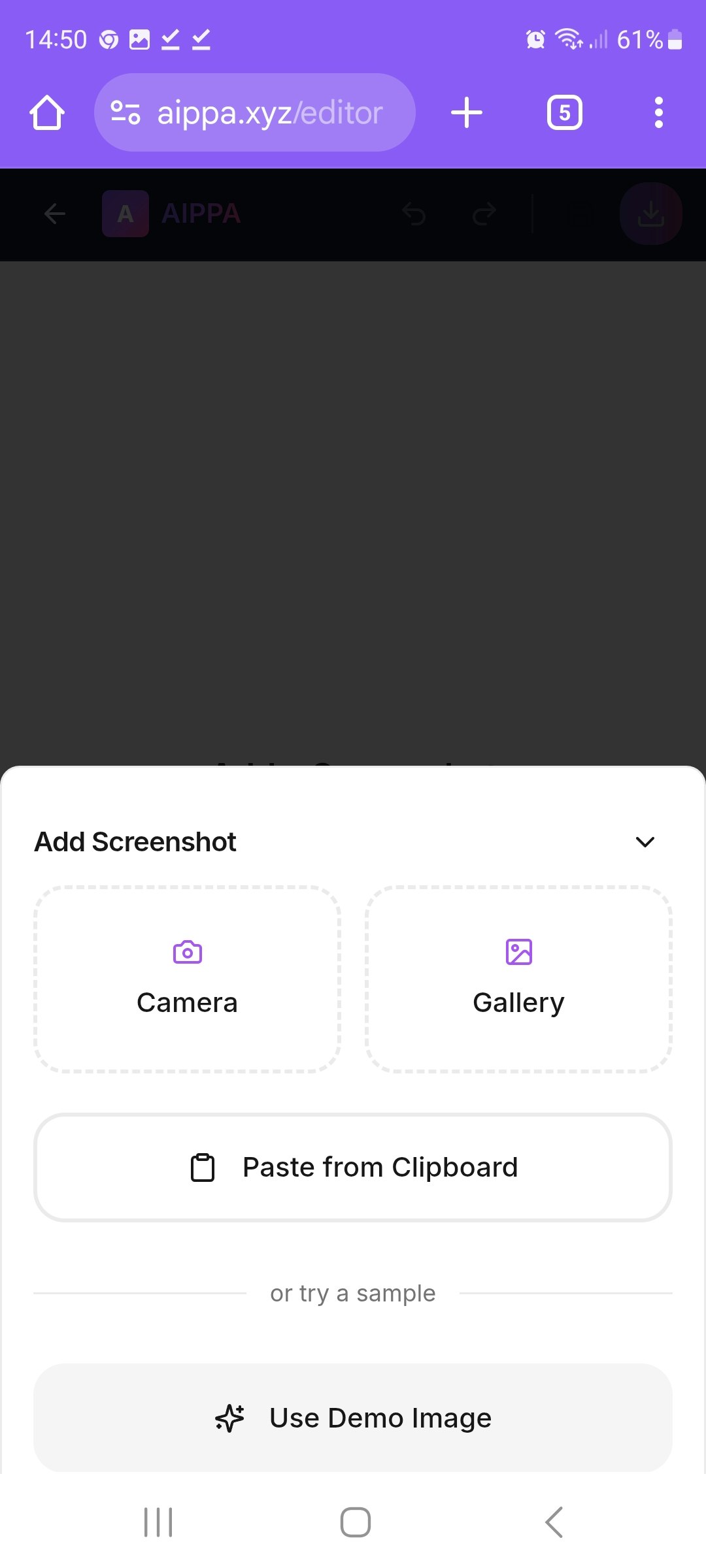706x1568 pixels.
Task: Select Paste from Clipboard
Action: [x=353, y=1167]
